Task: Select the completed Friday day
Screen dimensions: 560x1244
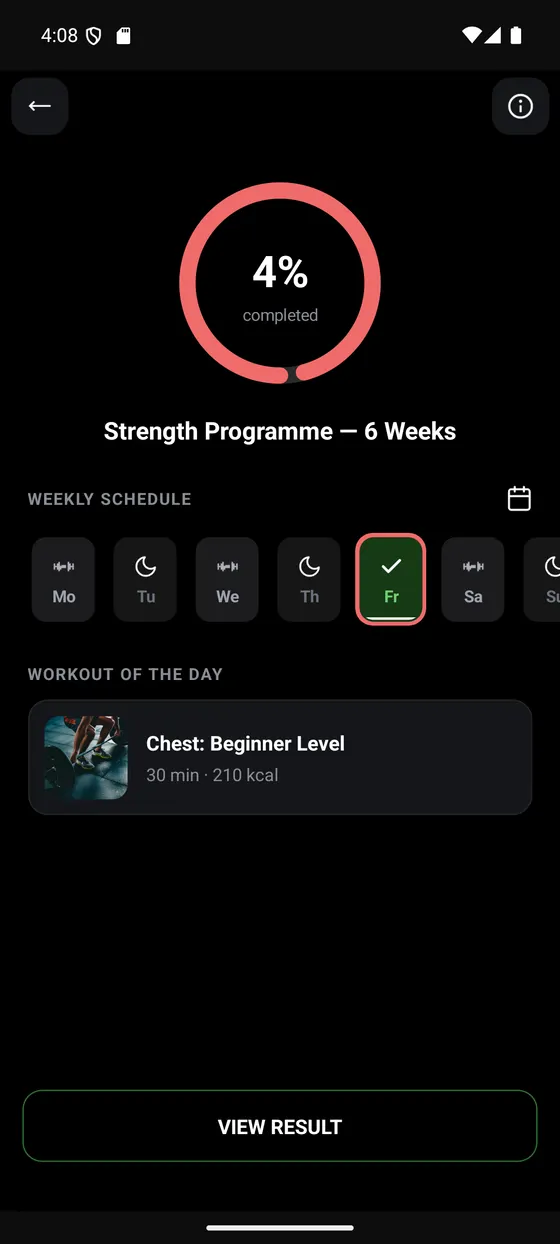Action: [x=391, y=580]
